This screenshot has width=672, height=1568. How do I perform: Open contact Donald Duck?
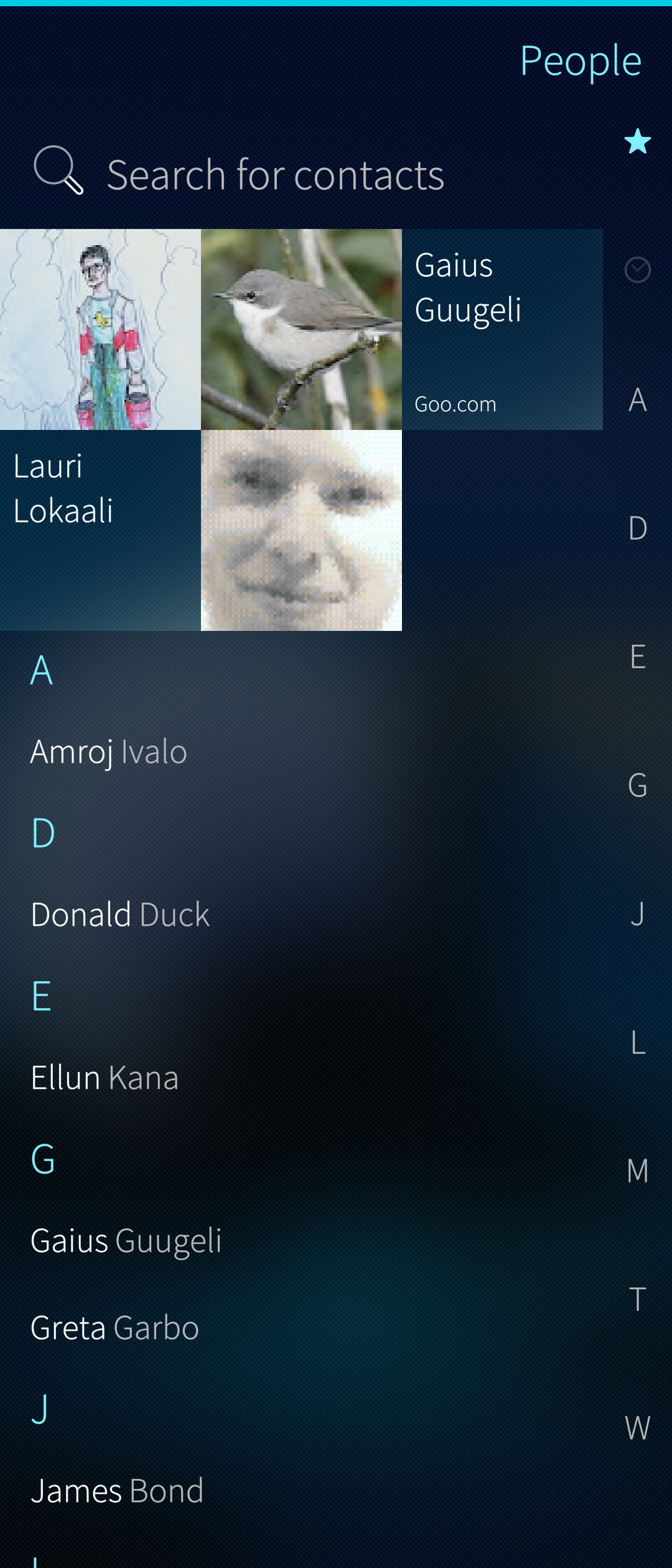120,915
